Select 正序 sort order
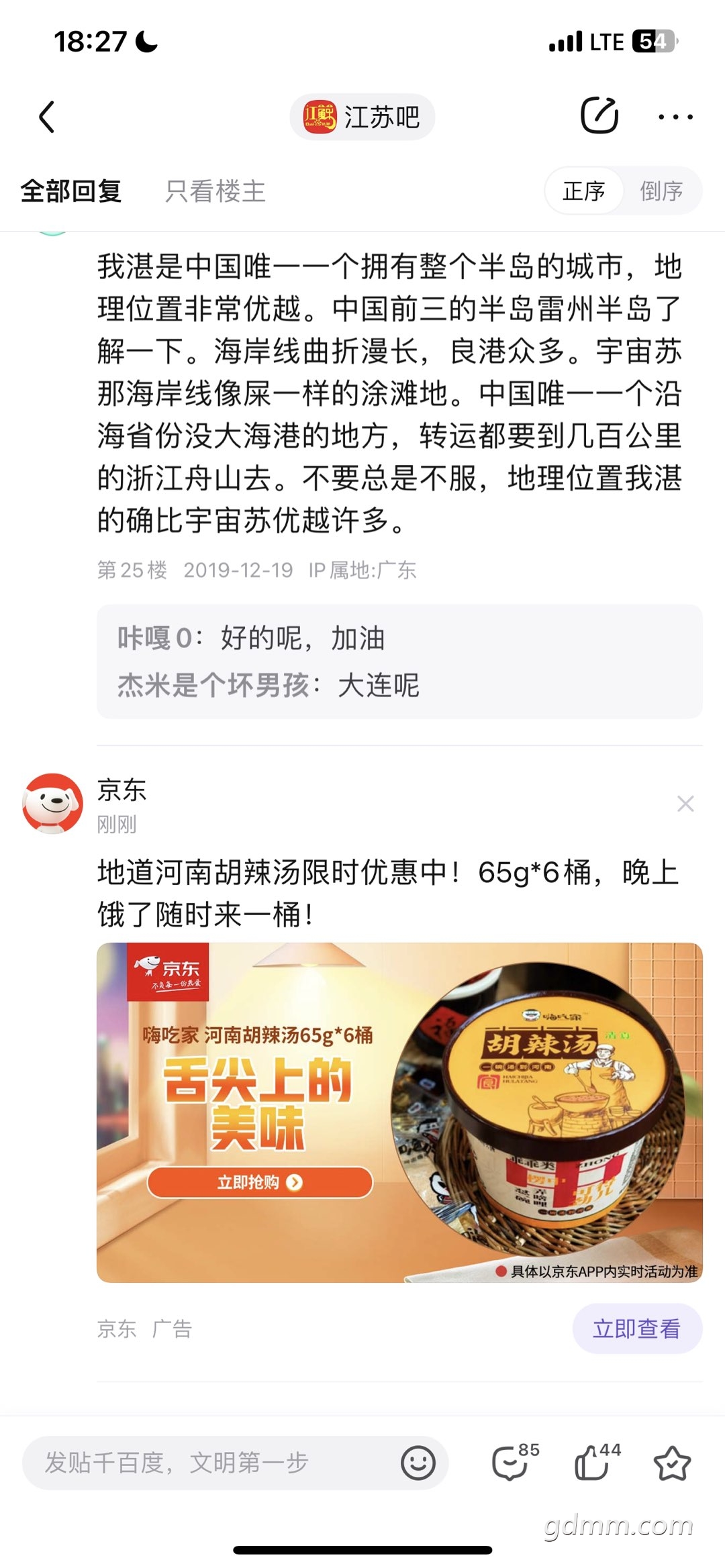Viewport: 725px width, 1568px height. [x=583, y=191]
